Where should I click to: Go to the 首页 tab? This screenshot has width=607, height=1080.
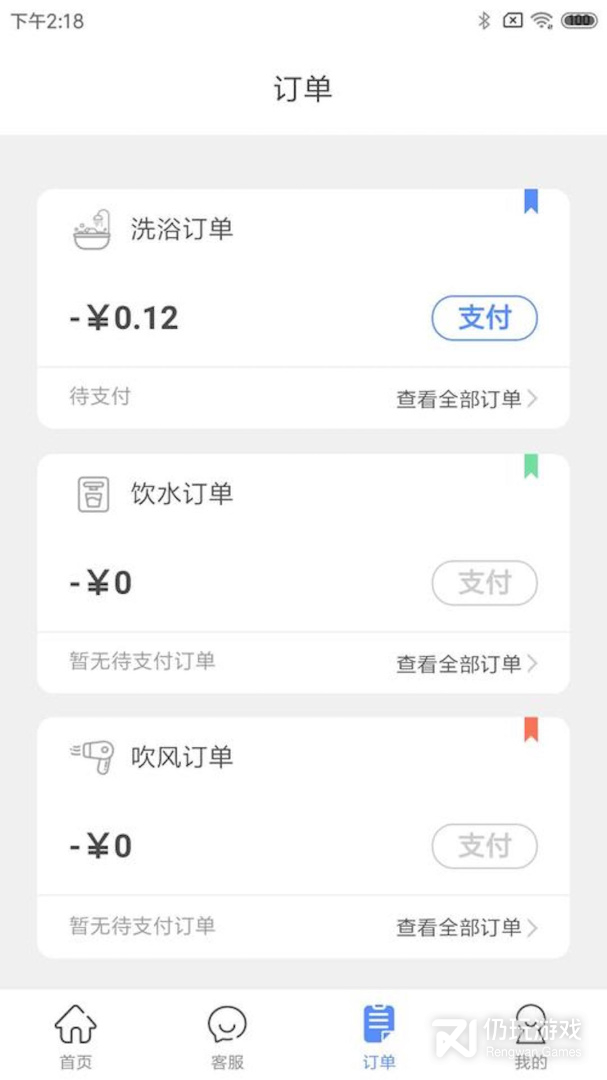tap(76, 1036)
